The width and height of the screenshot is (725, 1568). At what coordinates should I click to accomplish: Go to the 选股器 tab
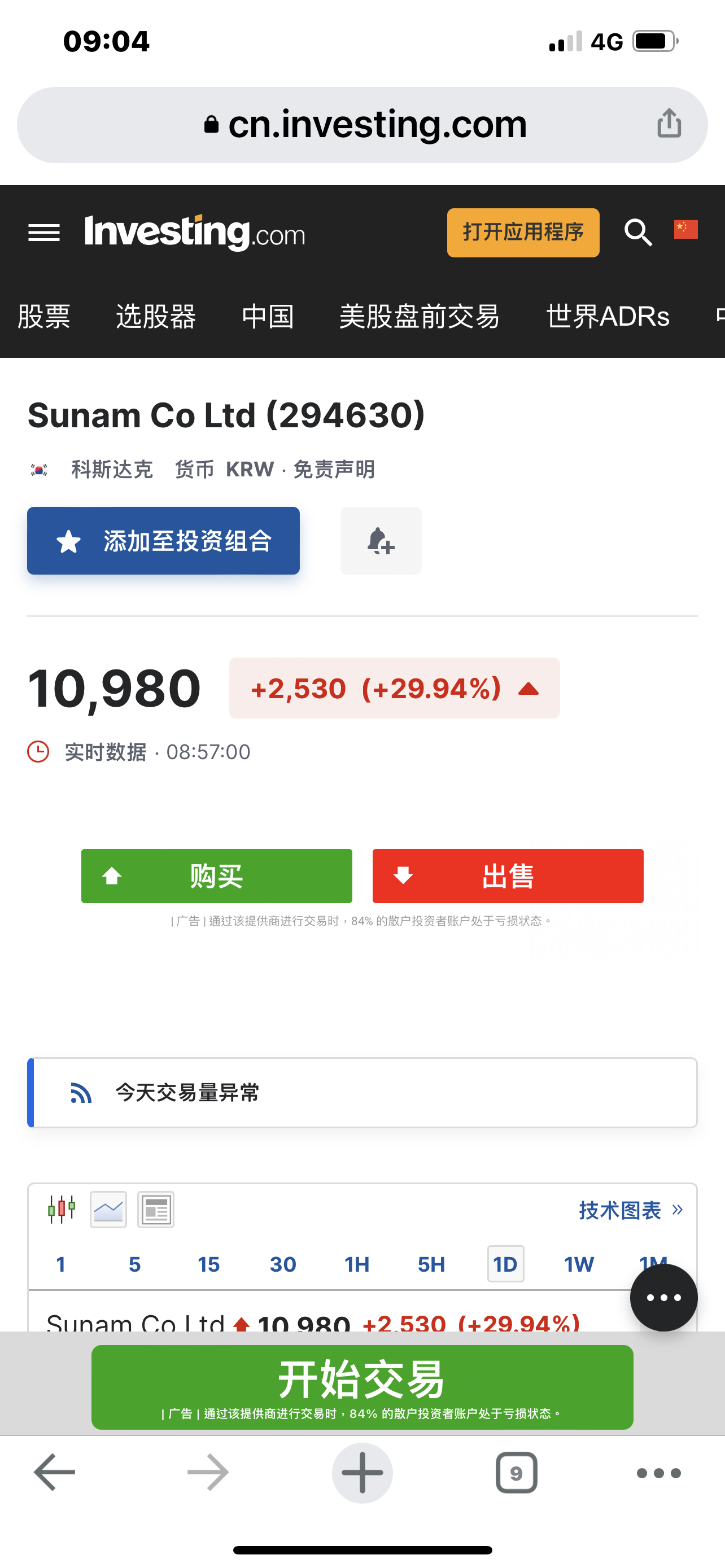pyautogui.click(x=156, y=317)
